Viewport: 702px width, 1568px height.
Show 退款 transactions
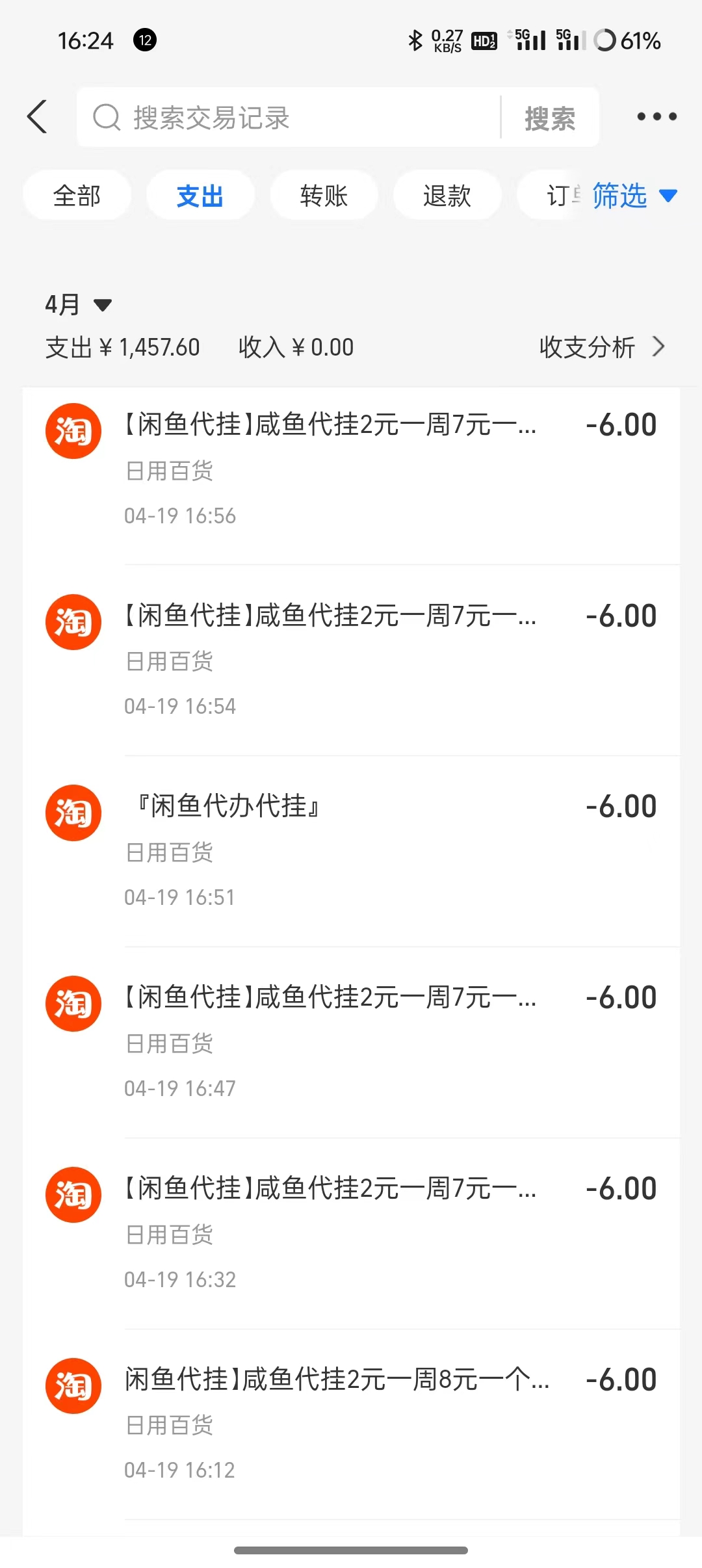click(x=447, y=196)
